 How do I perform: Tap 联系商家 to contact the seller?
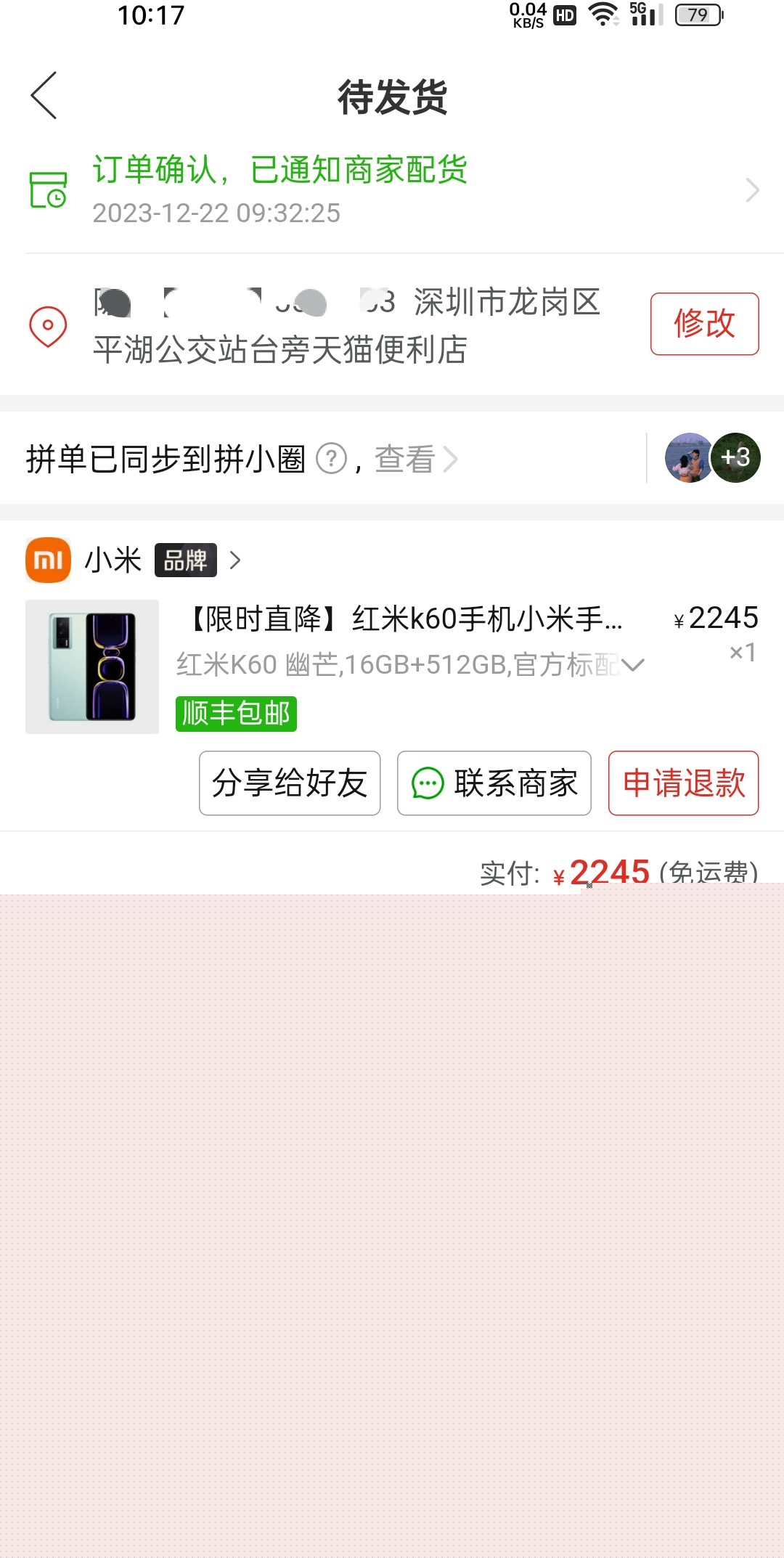494,783
